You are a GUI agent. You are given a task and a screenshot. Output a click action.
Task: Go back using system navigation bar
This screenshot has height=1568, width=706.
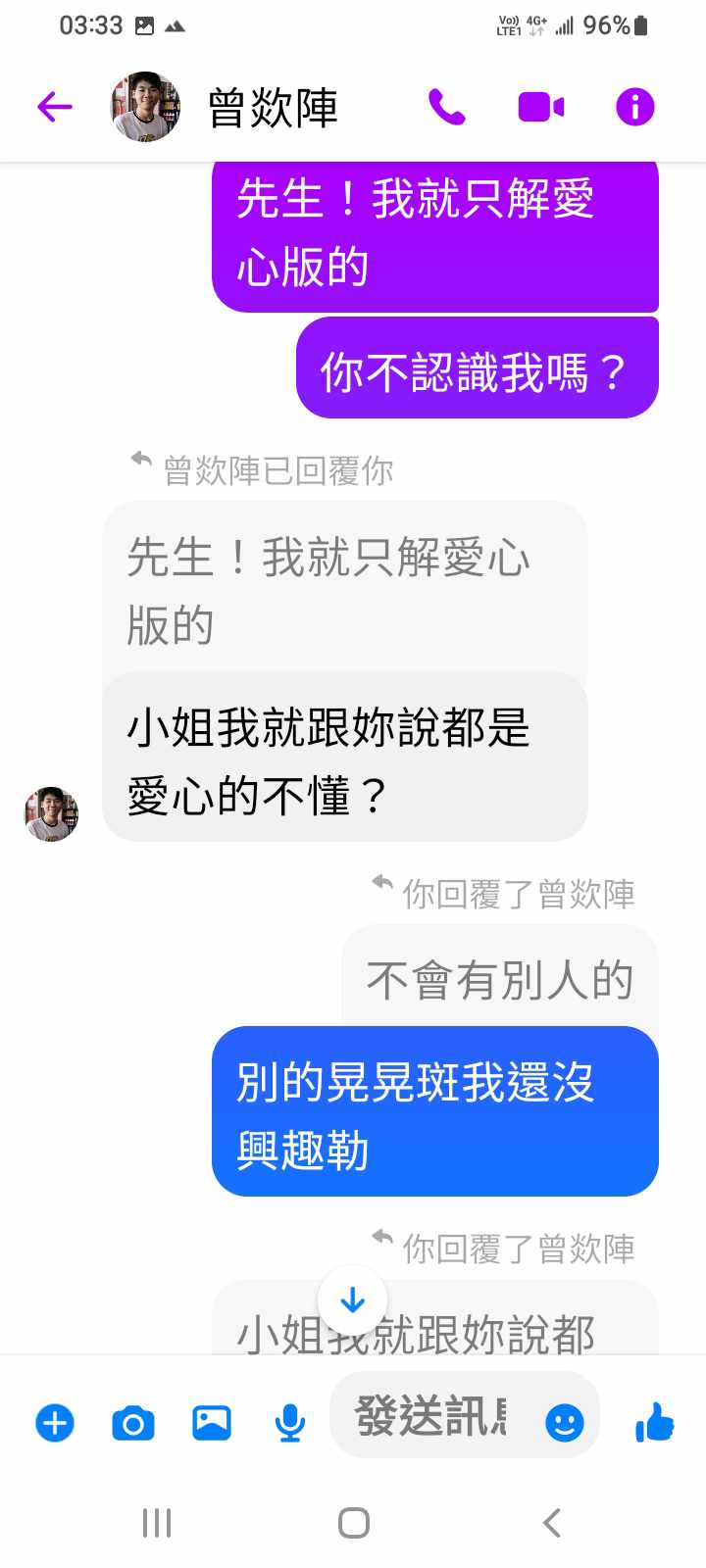(552, 1523)
